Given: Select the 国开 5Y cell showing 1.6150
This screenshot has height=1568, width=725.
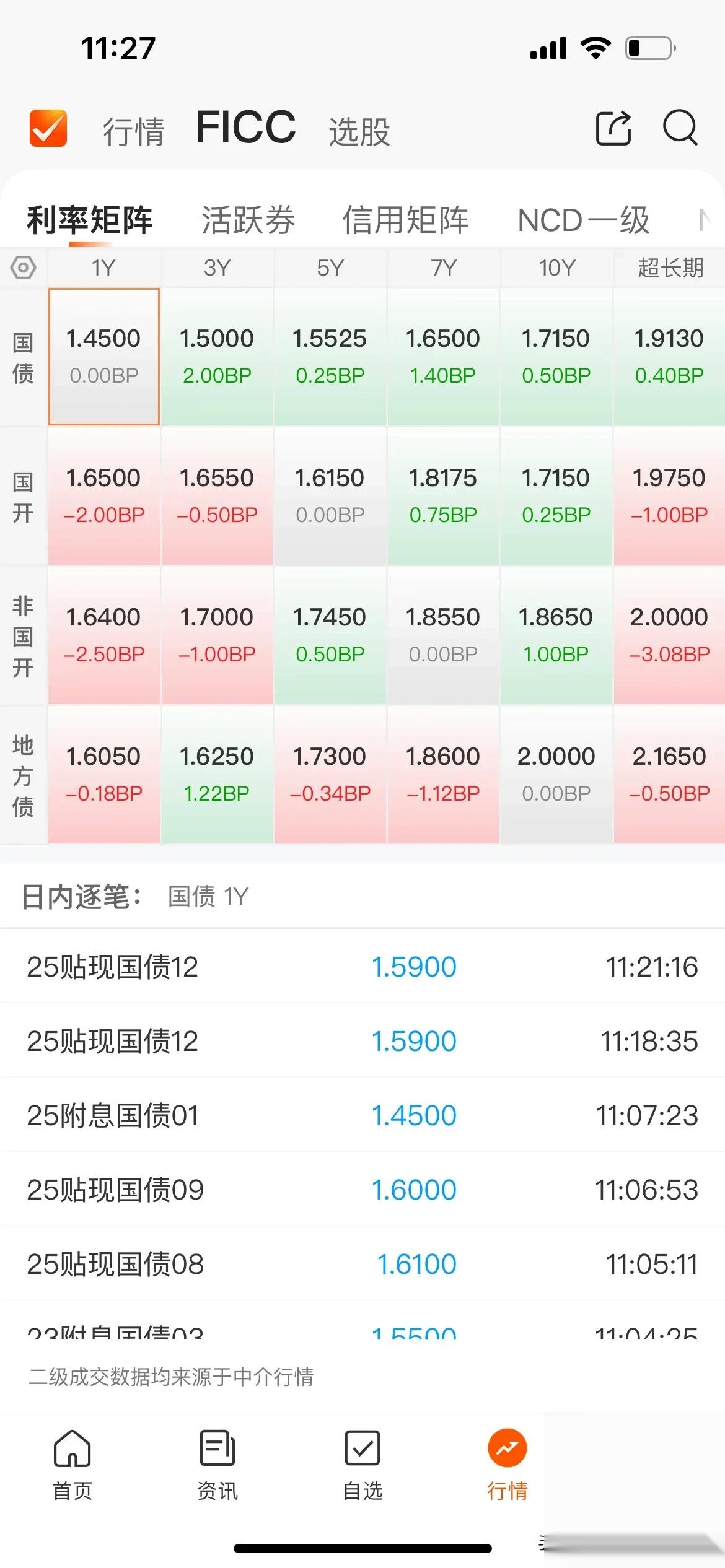Looking at the screenshot, I should coord(330,494).
